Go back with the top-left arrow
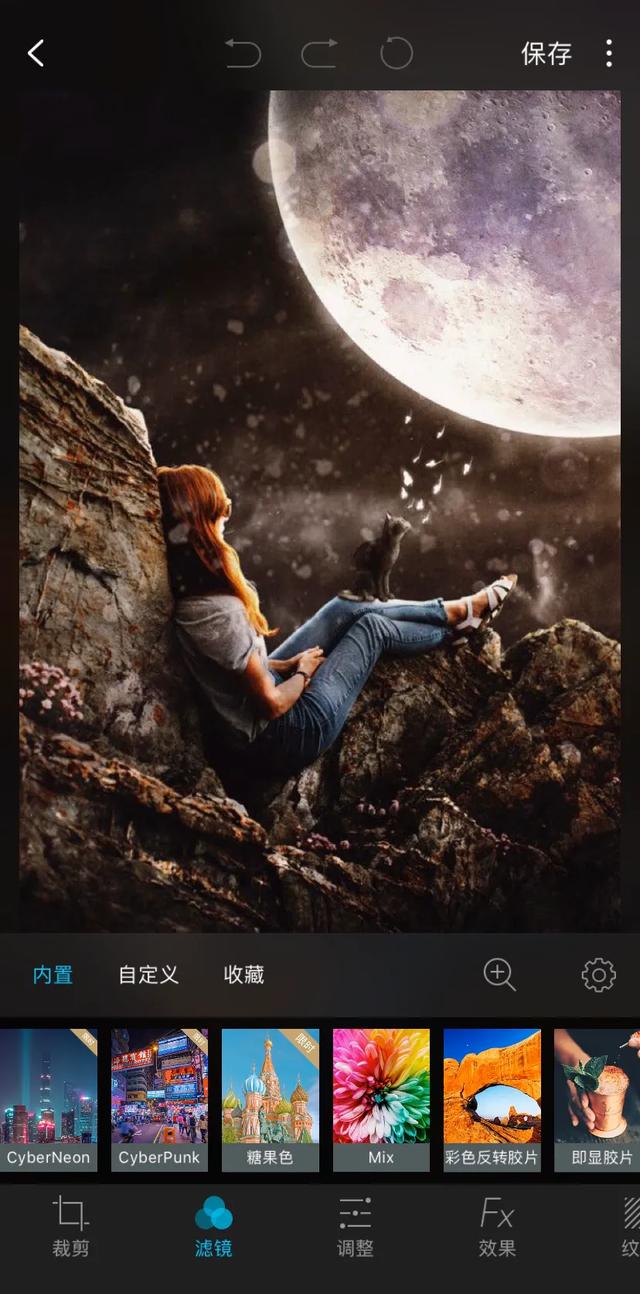Screen dimensions: 640x1294 tap(36, 53)
